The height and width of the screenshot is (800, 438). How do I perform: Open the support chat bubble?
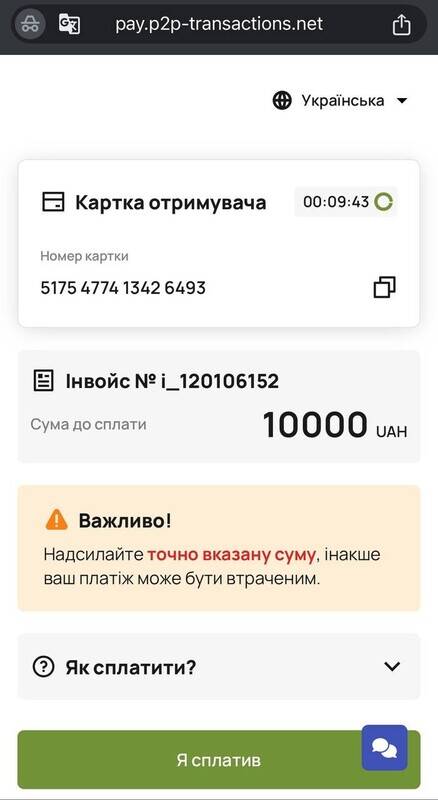click(384, 747)
